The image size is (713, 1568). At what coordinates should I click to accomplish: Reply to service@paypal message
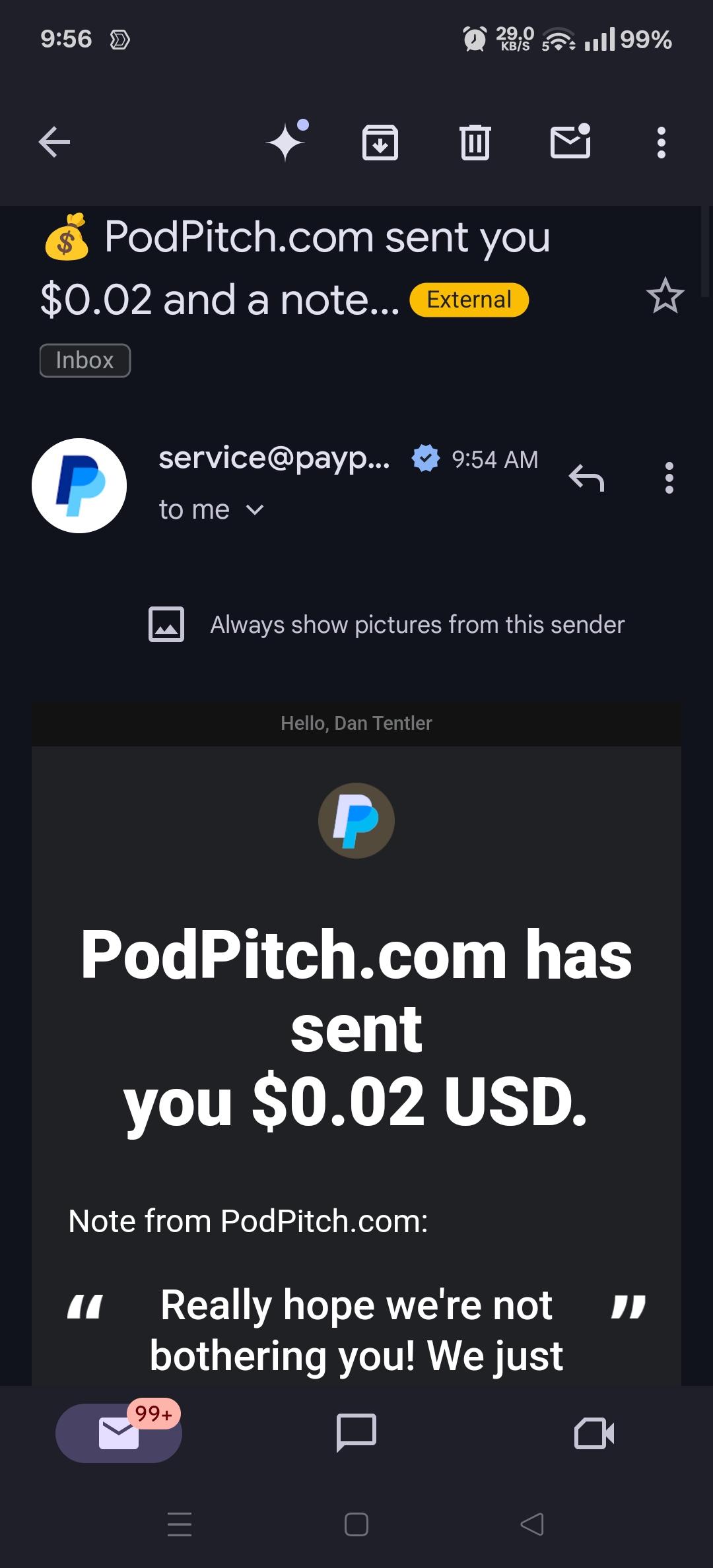pos(586,477)
